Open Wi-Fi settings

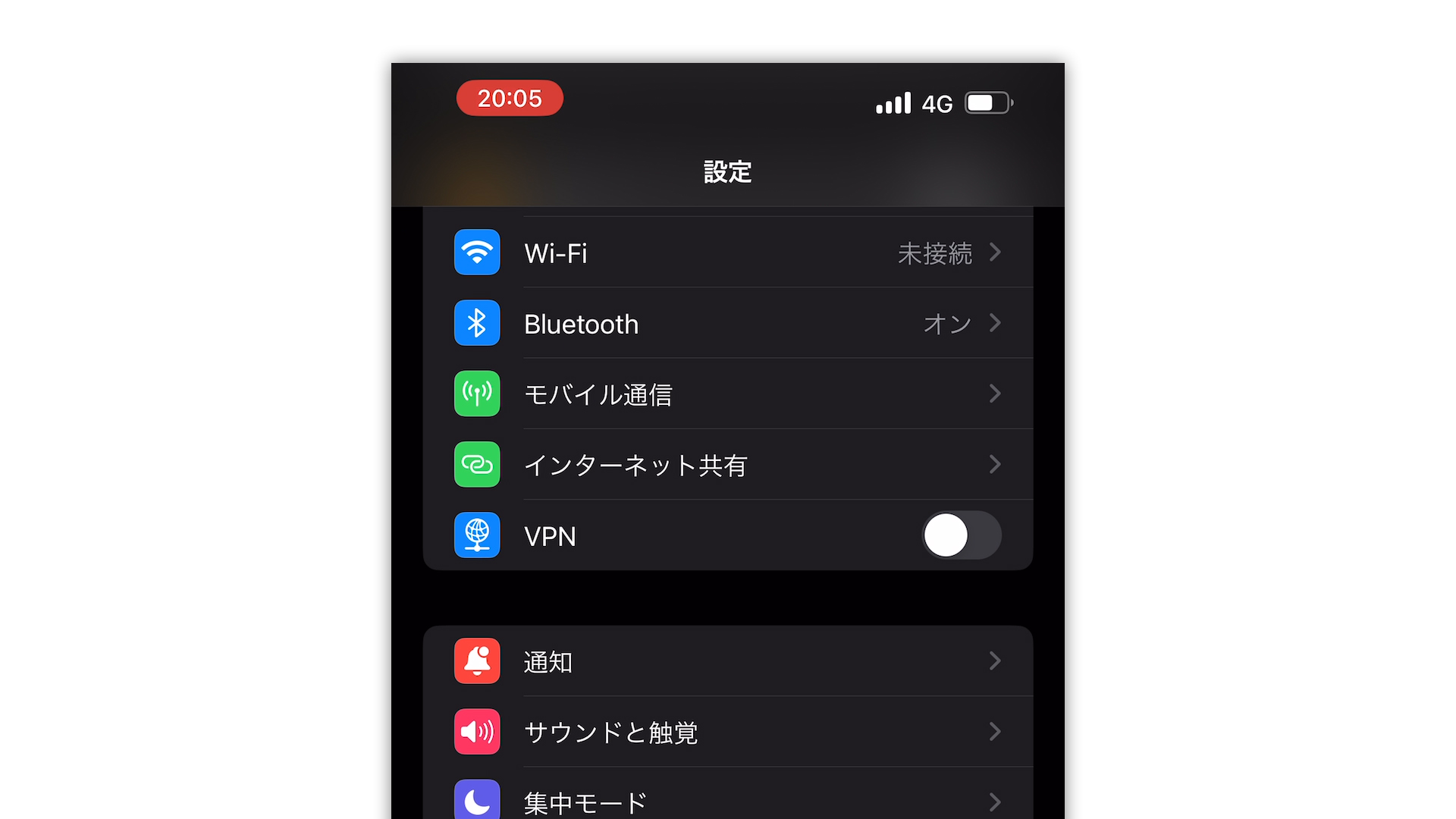(726, 253)
